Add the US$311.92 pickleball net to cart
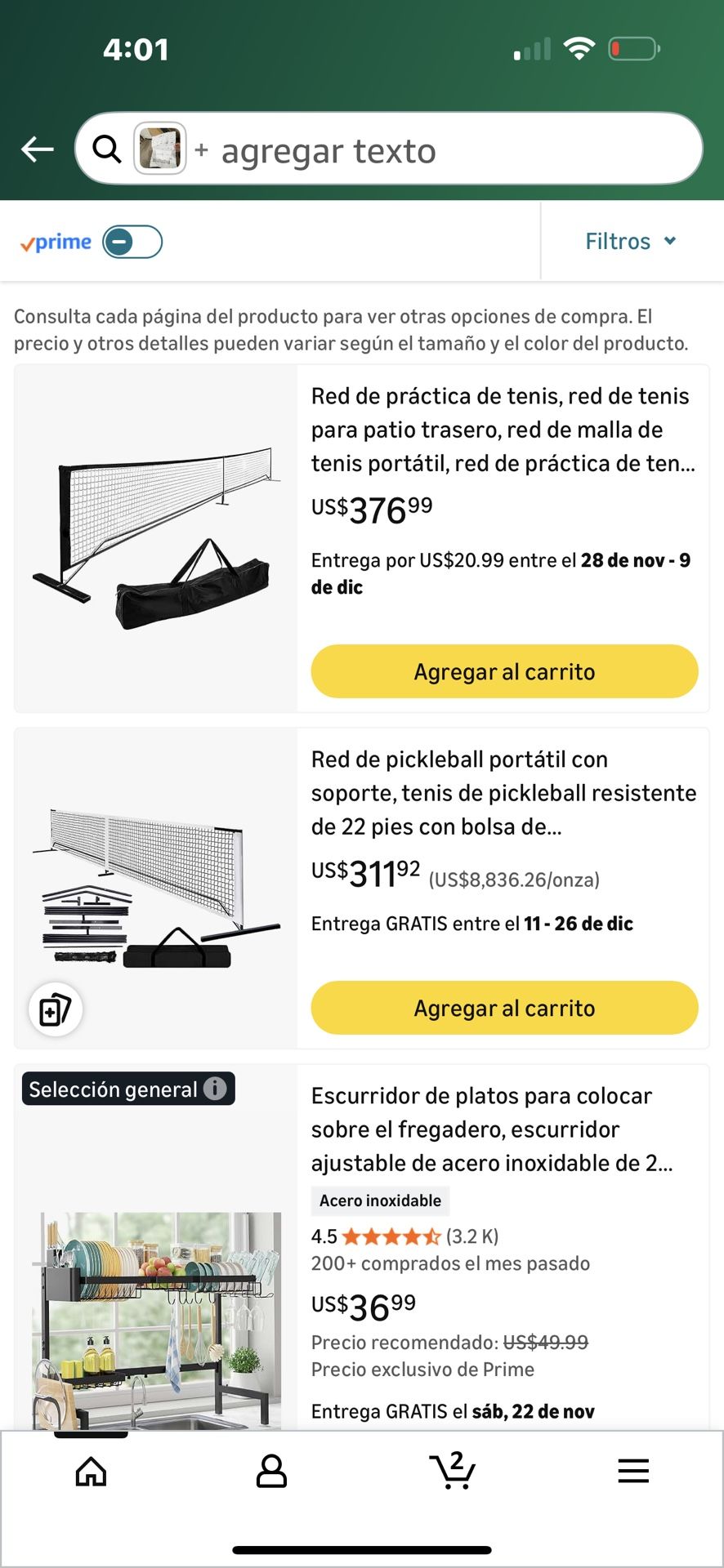 (x=504, y=1008)
